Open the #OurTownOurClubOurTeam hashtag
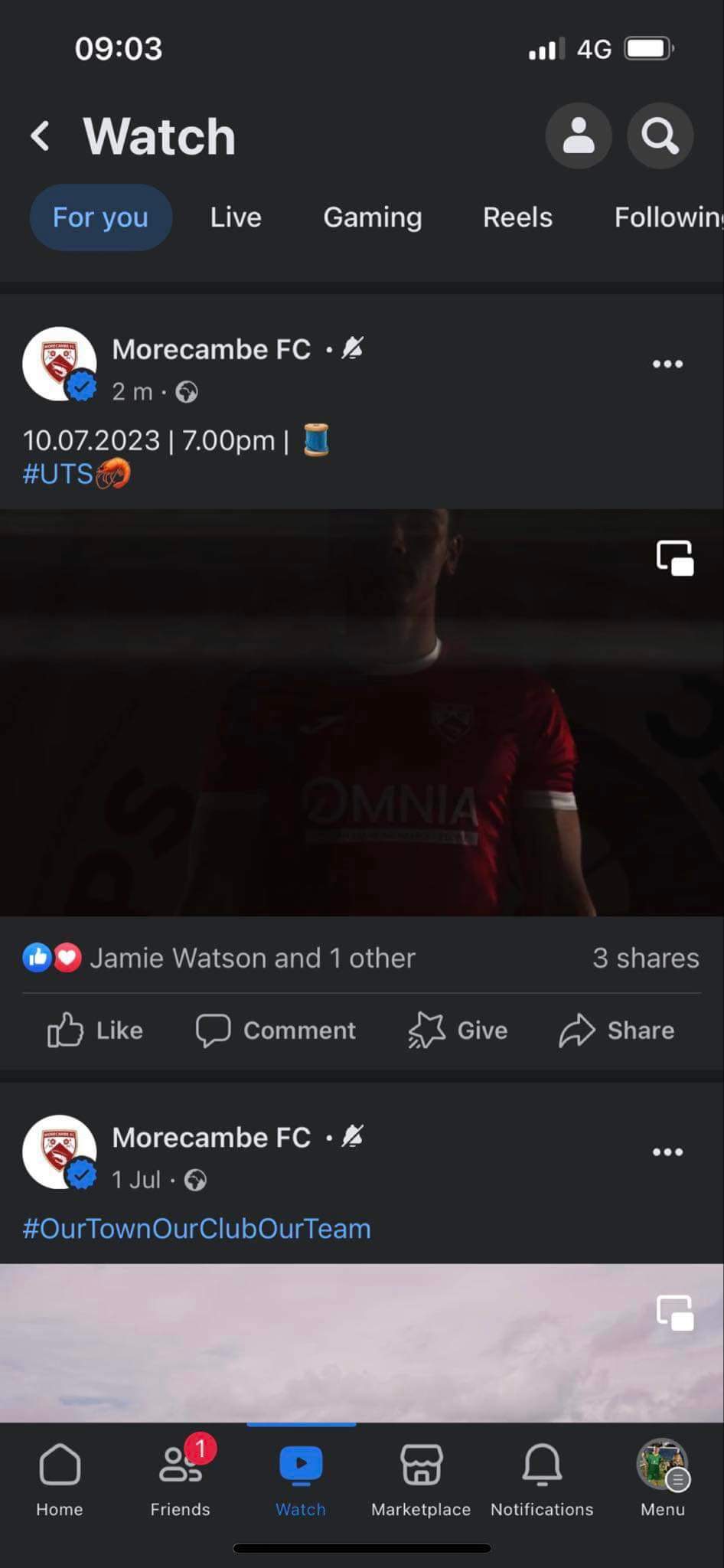 click(x=197, y=1228)
